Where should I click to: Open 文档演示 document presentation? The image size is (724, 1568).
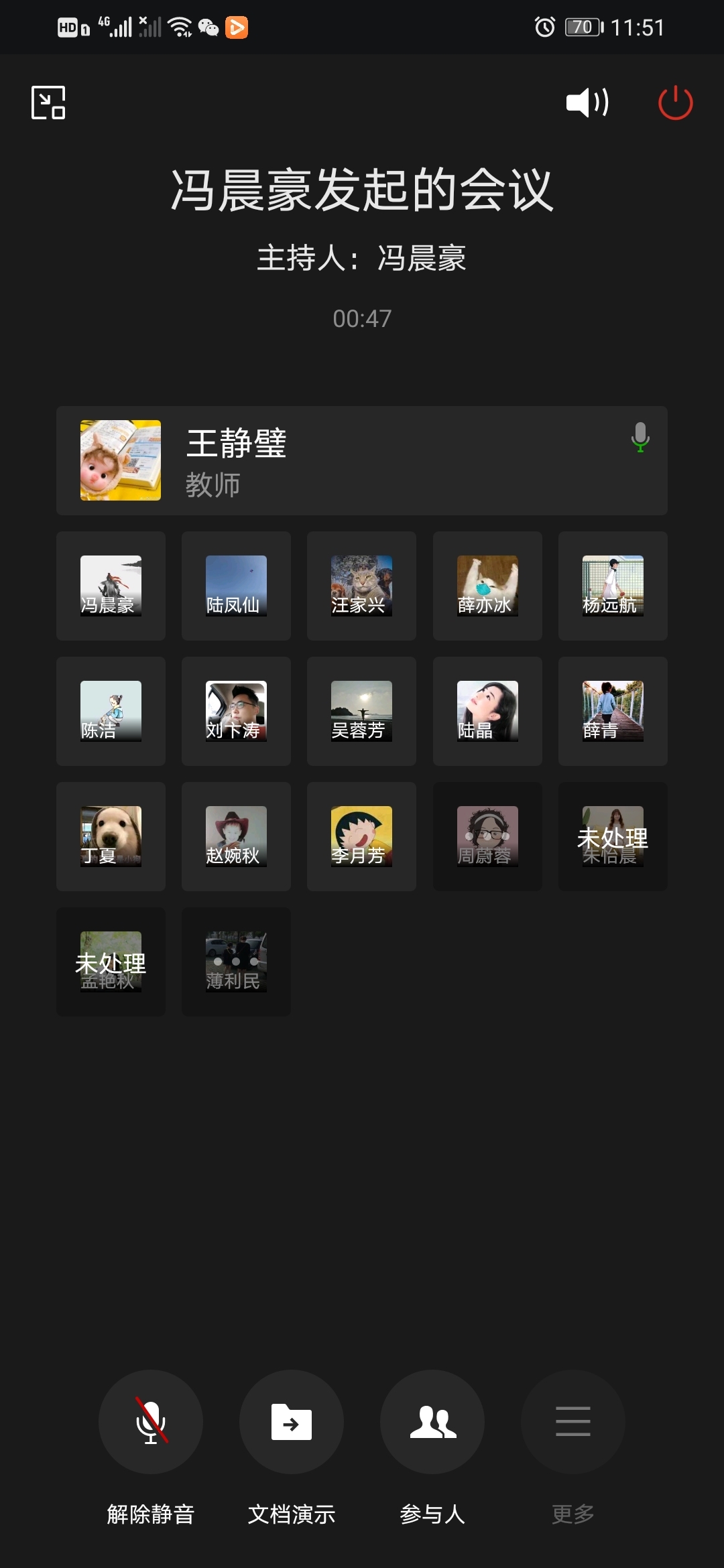[292, 1422]
